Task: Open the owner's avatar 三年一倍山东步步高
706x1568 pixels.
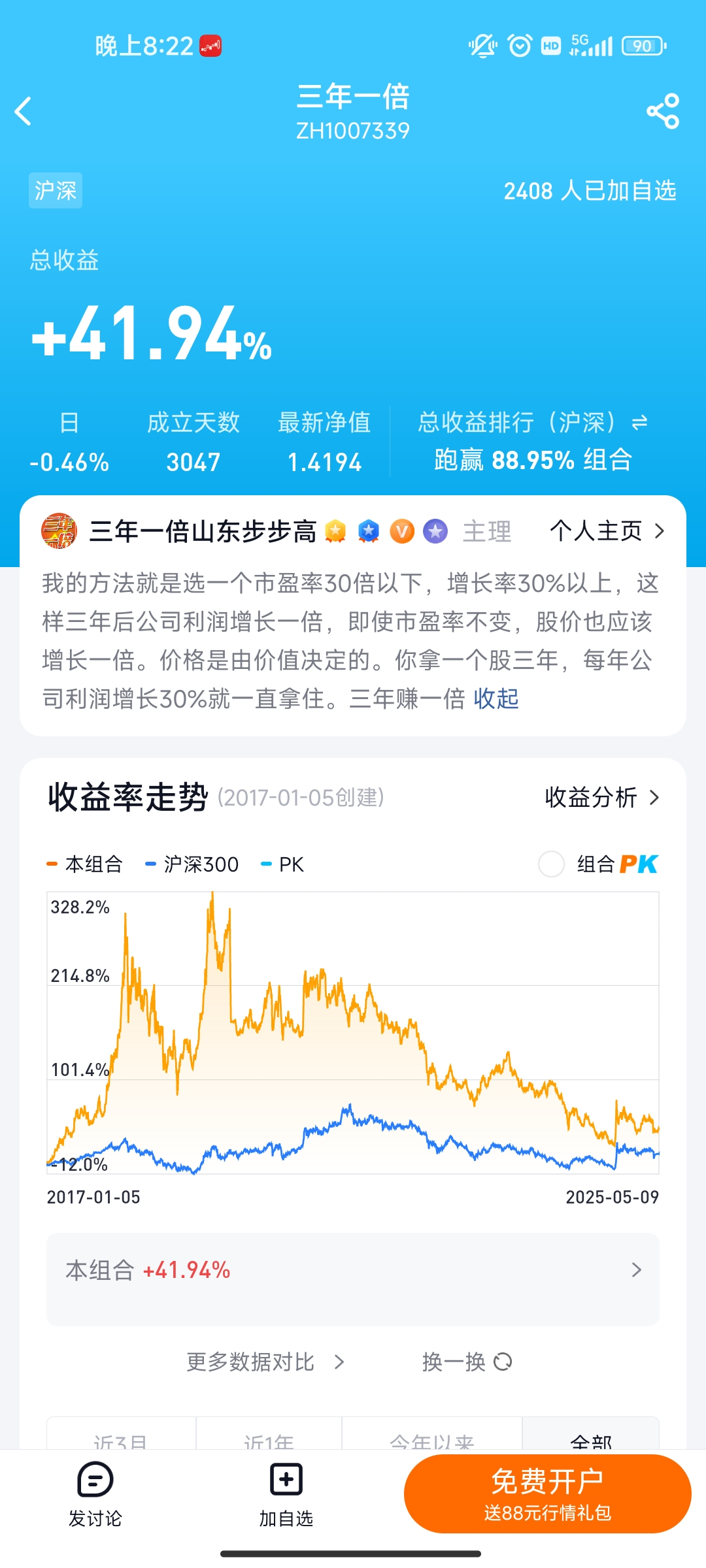Action: tap(59, 531)
